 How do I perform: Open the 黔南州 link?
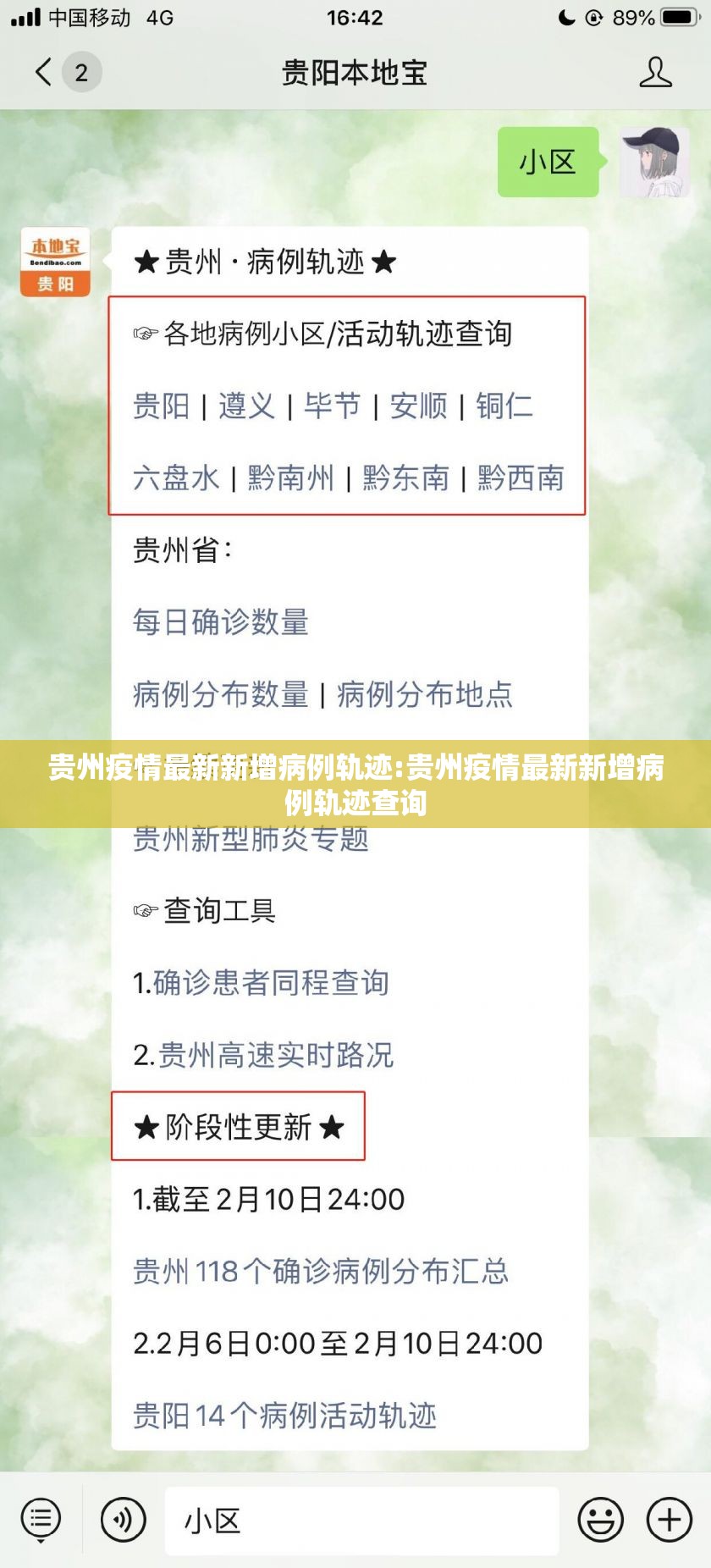coord(290,478)
